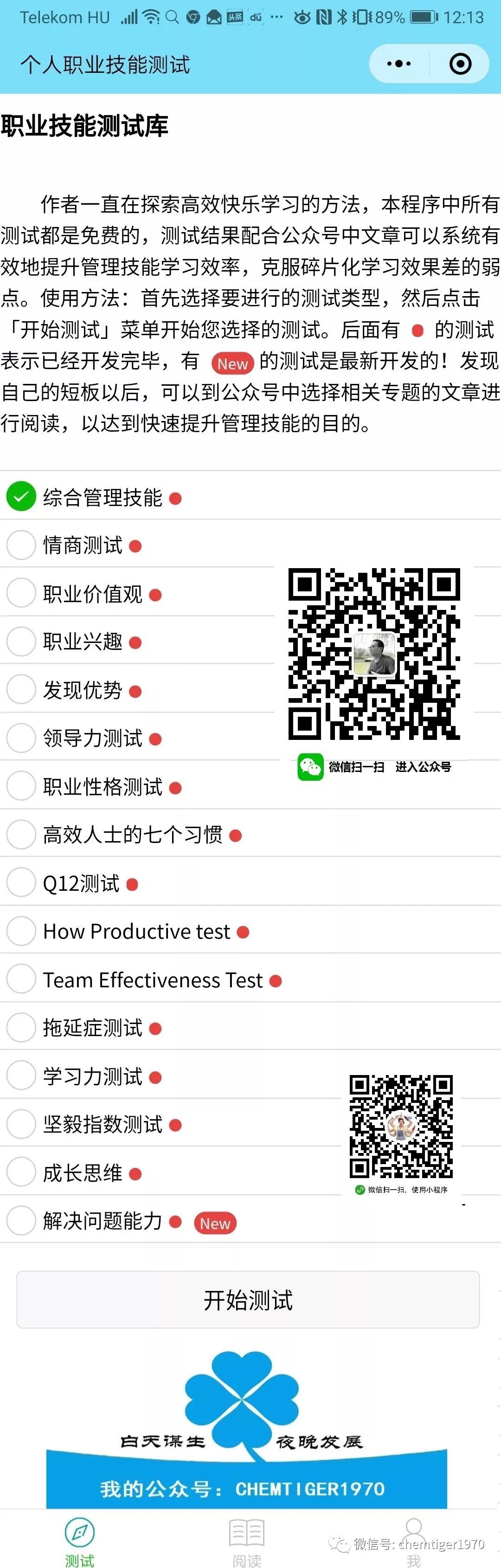The height and width of the screenshot is (1568, 501).
Task: Select the 拖延症测试 option
Action: tap(21, 1028)
